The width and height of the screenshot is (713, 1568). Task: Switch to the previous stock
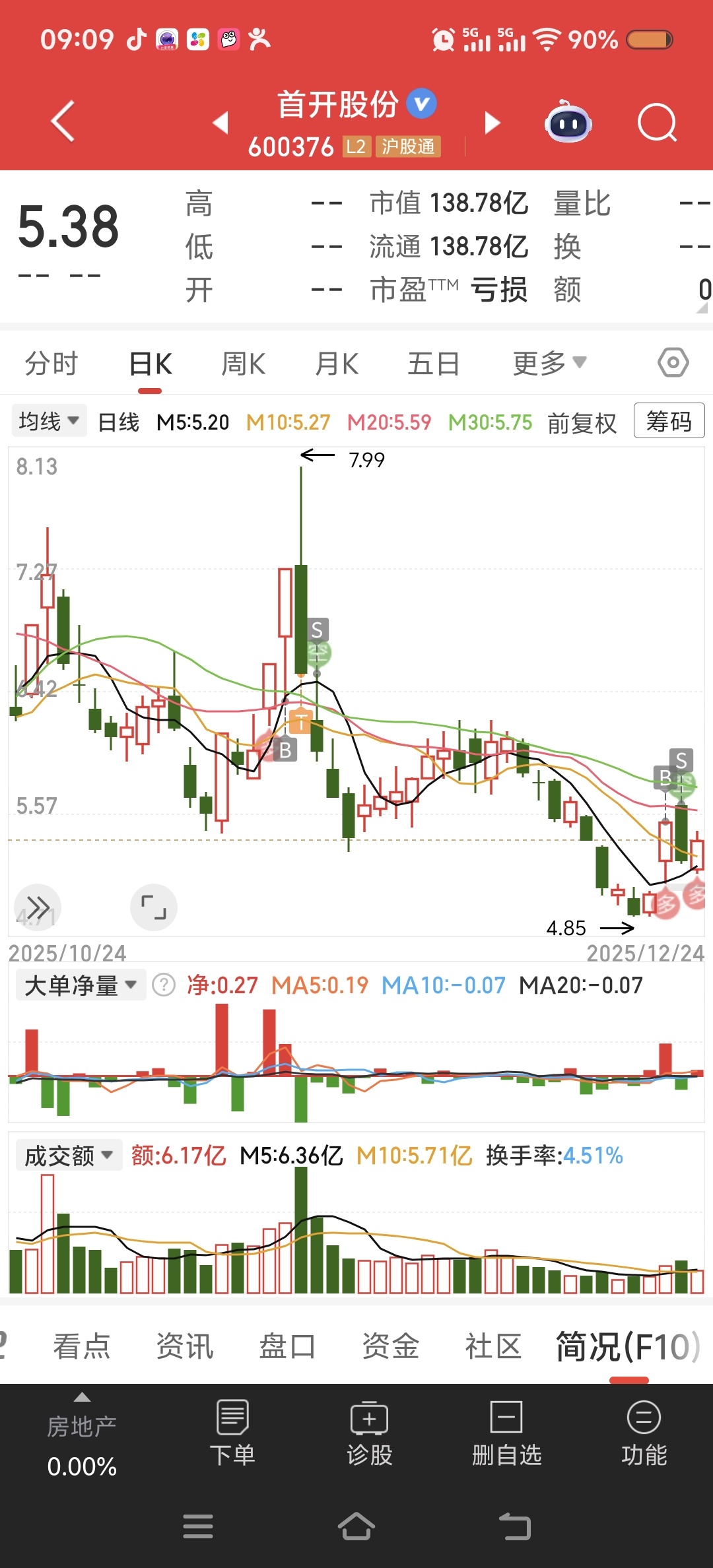pyautogui.click(x=221, y=123)
